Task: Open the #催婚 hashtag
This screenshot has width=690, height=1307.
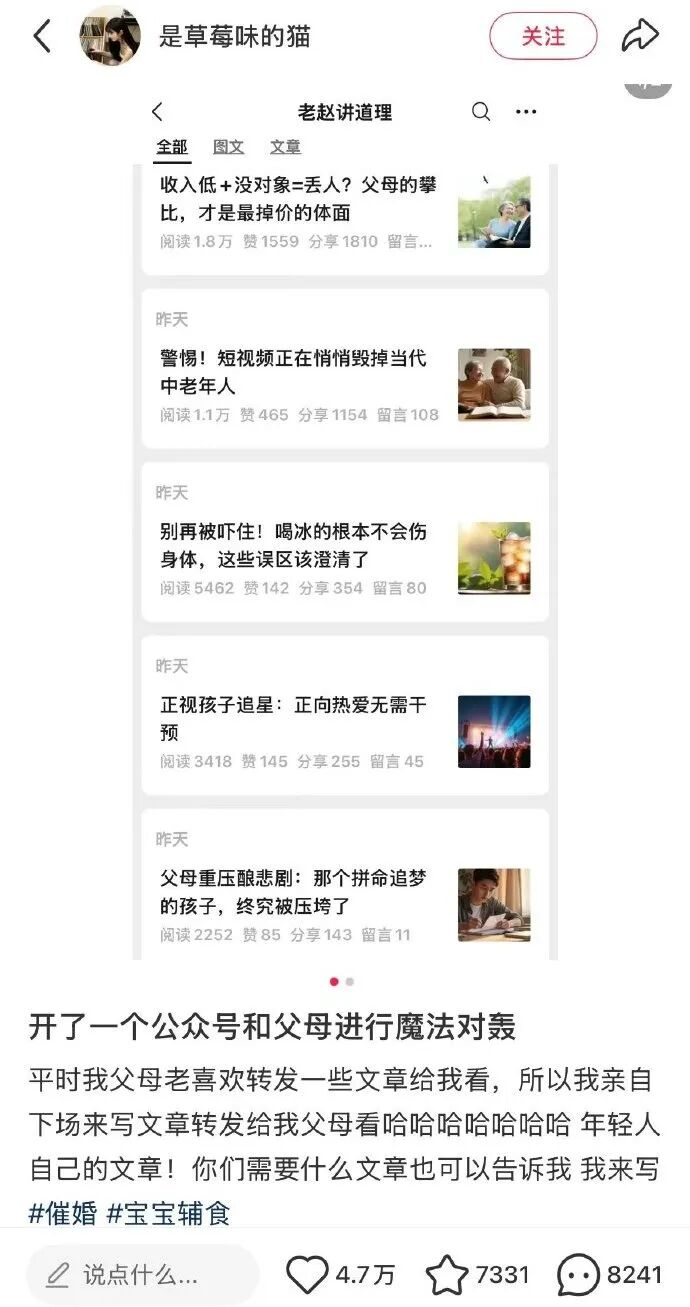Action: tap(63, 1213)
